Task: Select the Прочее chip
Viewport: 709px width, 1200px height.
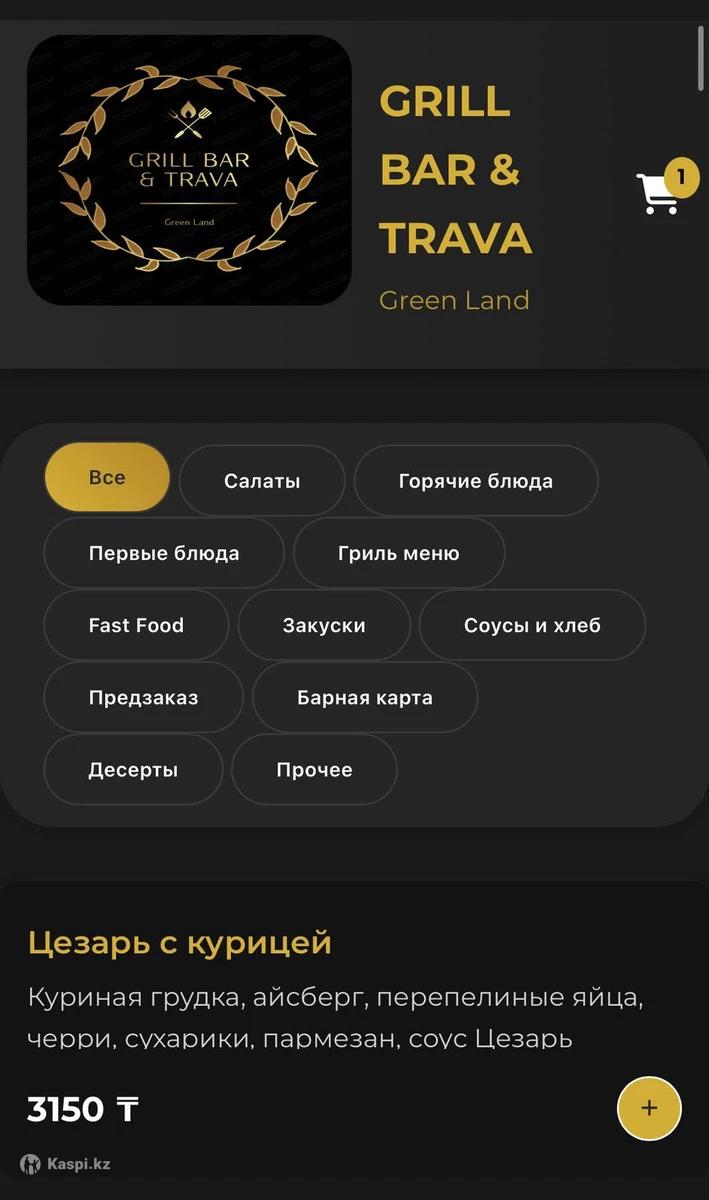Action: (x=314, y=770)
